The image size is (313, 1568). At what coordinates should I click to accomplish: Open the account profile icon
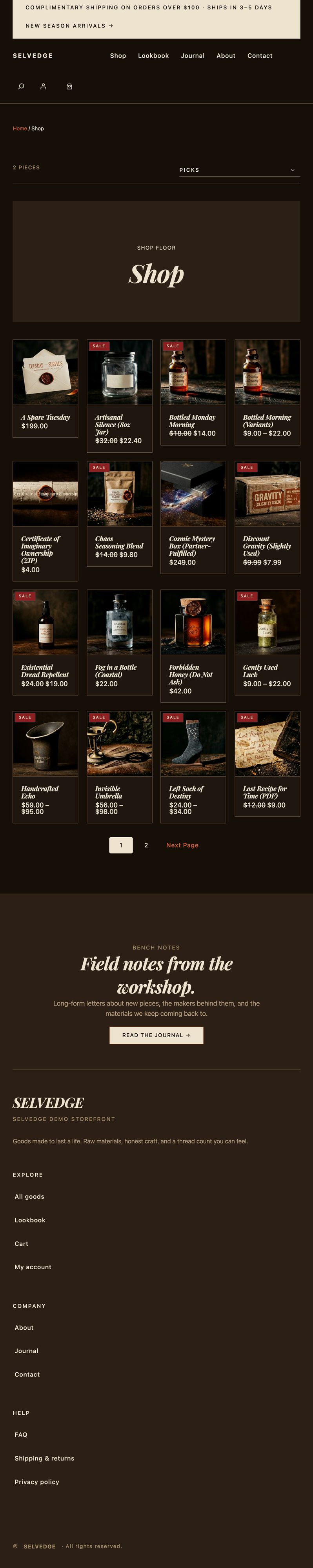click(43, 86)
